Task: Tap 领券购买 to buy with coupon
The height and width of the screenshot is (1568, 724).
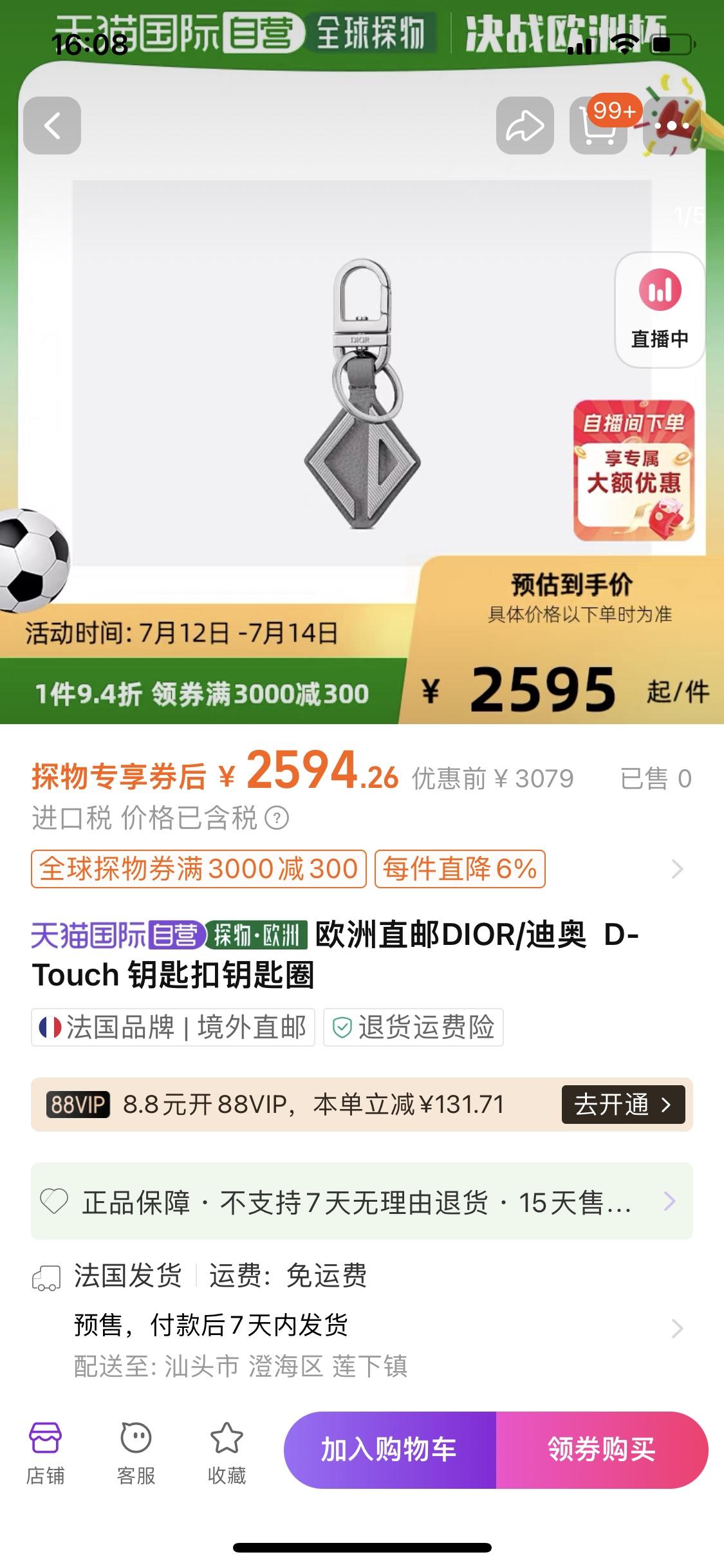Action: pos(602,1450)
